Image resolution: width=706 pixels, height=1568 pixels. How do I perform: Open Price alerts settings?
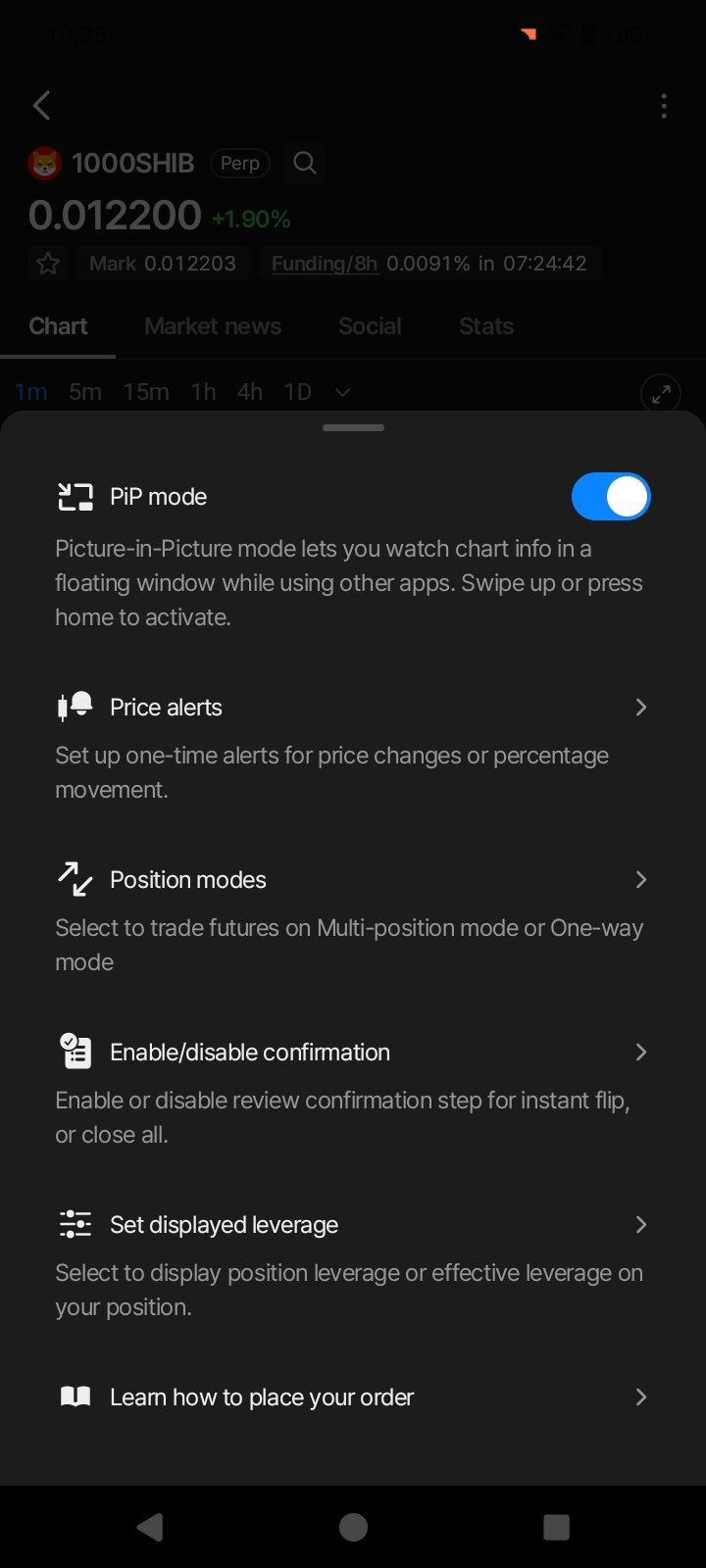click(353, 708)
